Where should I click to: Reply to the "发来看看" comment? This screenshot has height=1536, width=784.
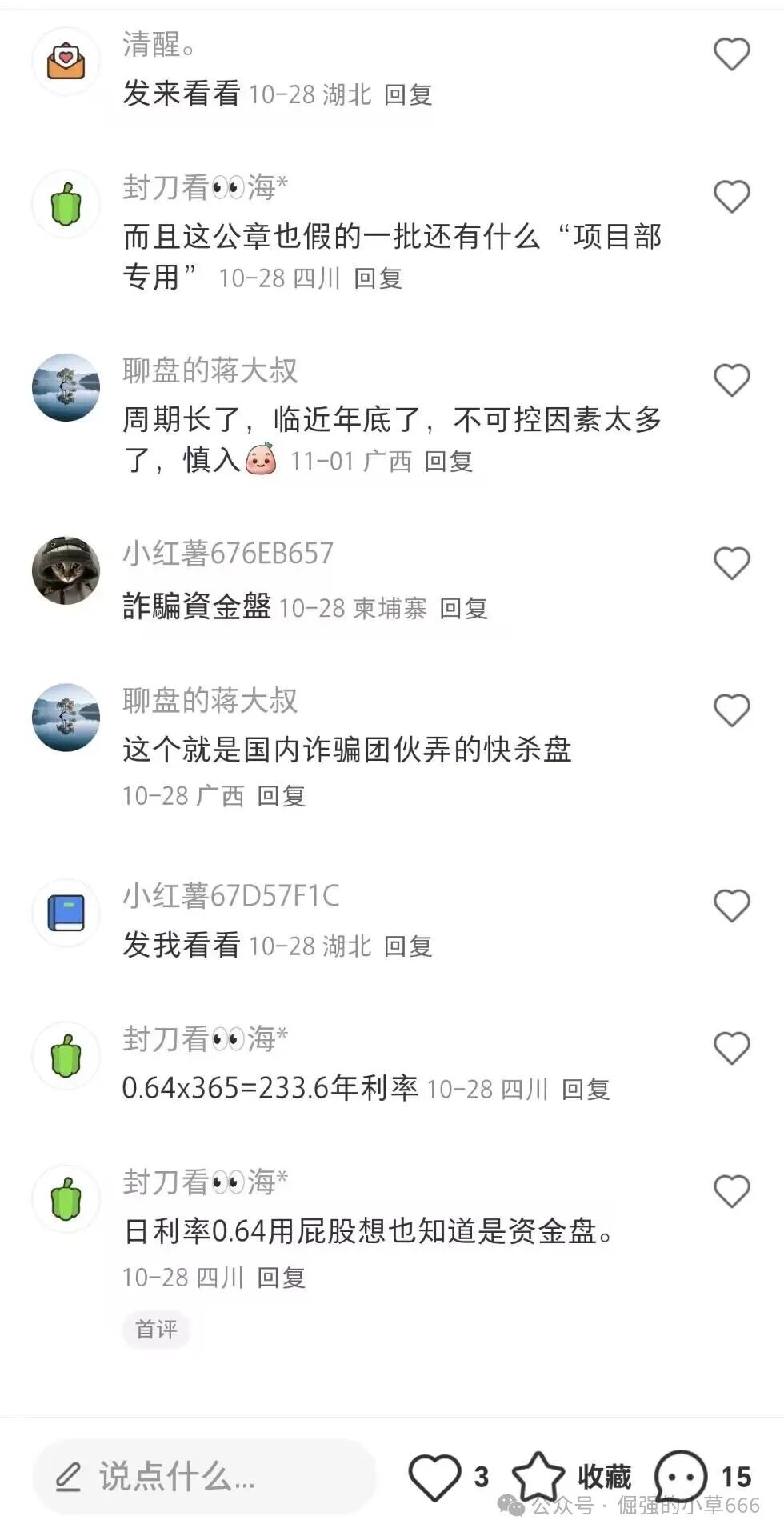[x=408, y=95]
